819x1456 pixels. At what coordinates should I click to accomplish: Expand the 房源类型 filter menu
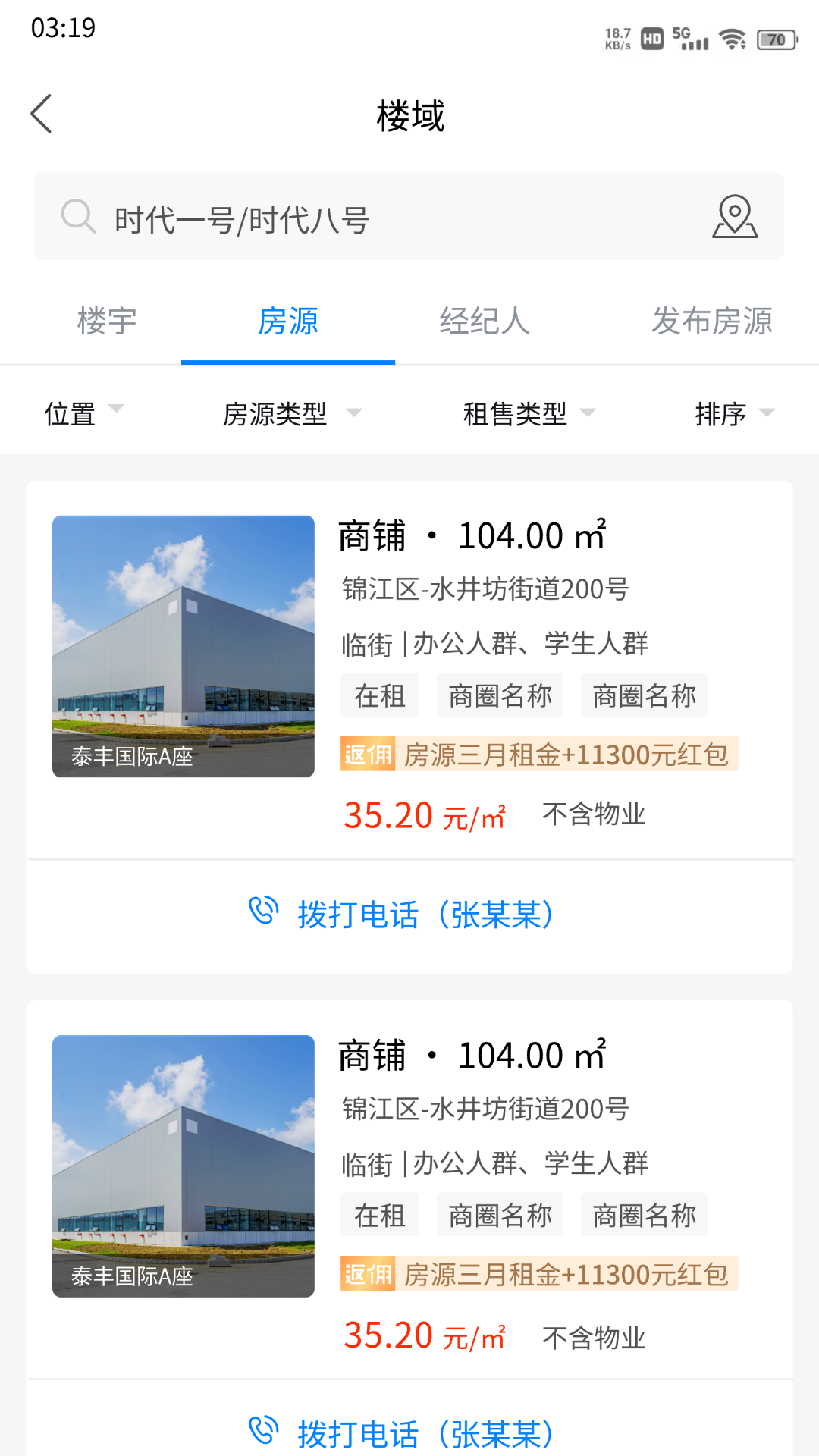(x=290, y=414)
